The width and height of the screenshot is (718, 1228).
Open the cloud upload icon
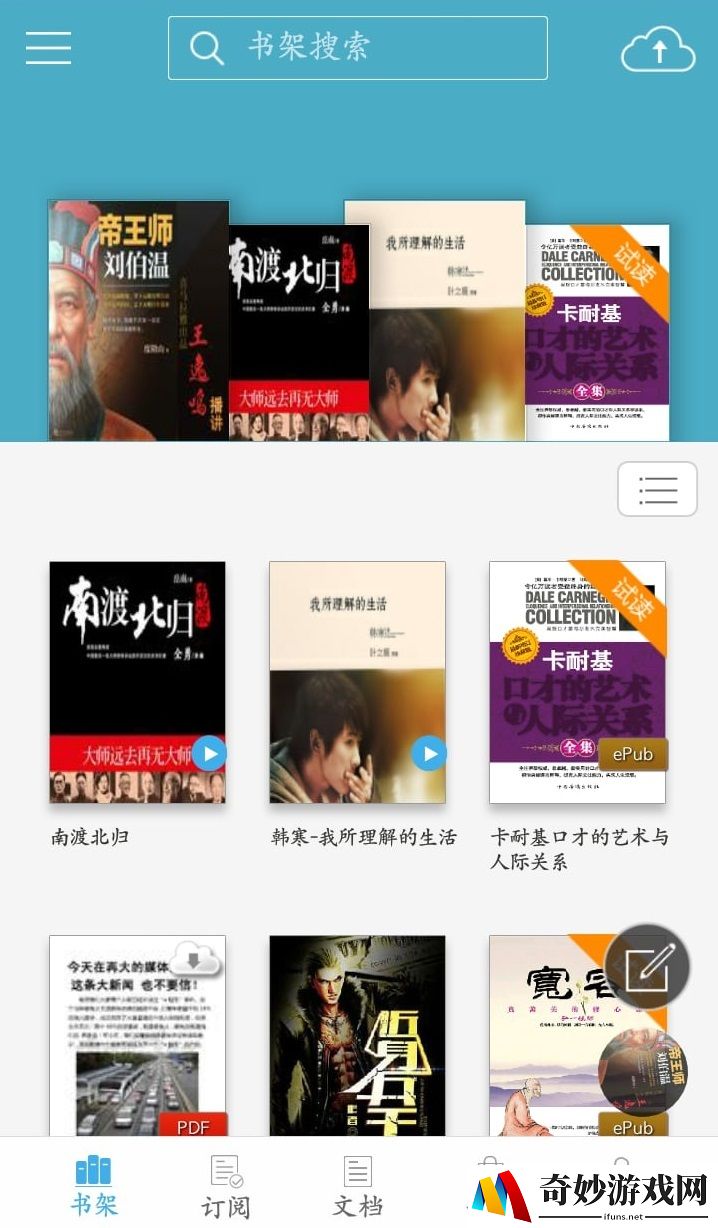(658, 50)
